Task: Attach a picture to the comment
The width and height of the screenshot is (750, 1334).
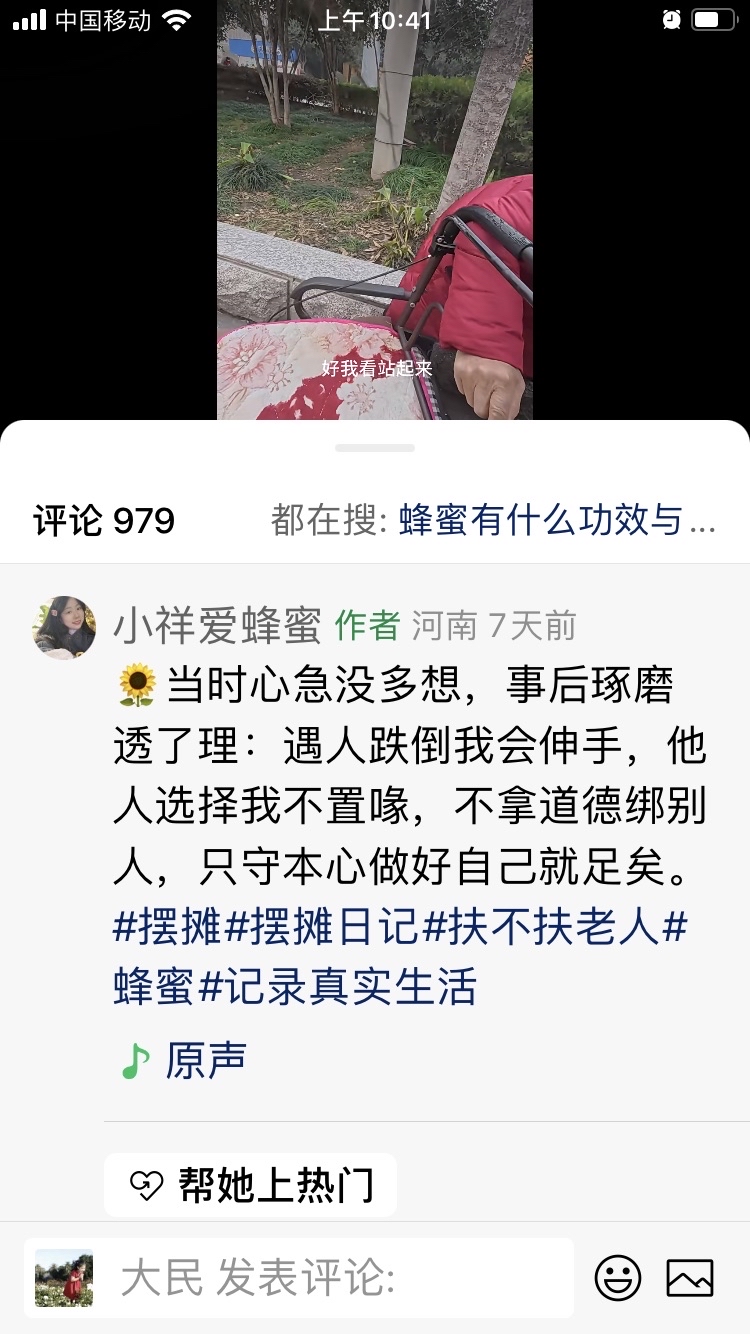Action: pyautogui.click(x=690, y=1278)
